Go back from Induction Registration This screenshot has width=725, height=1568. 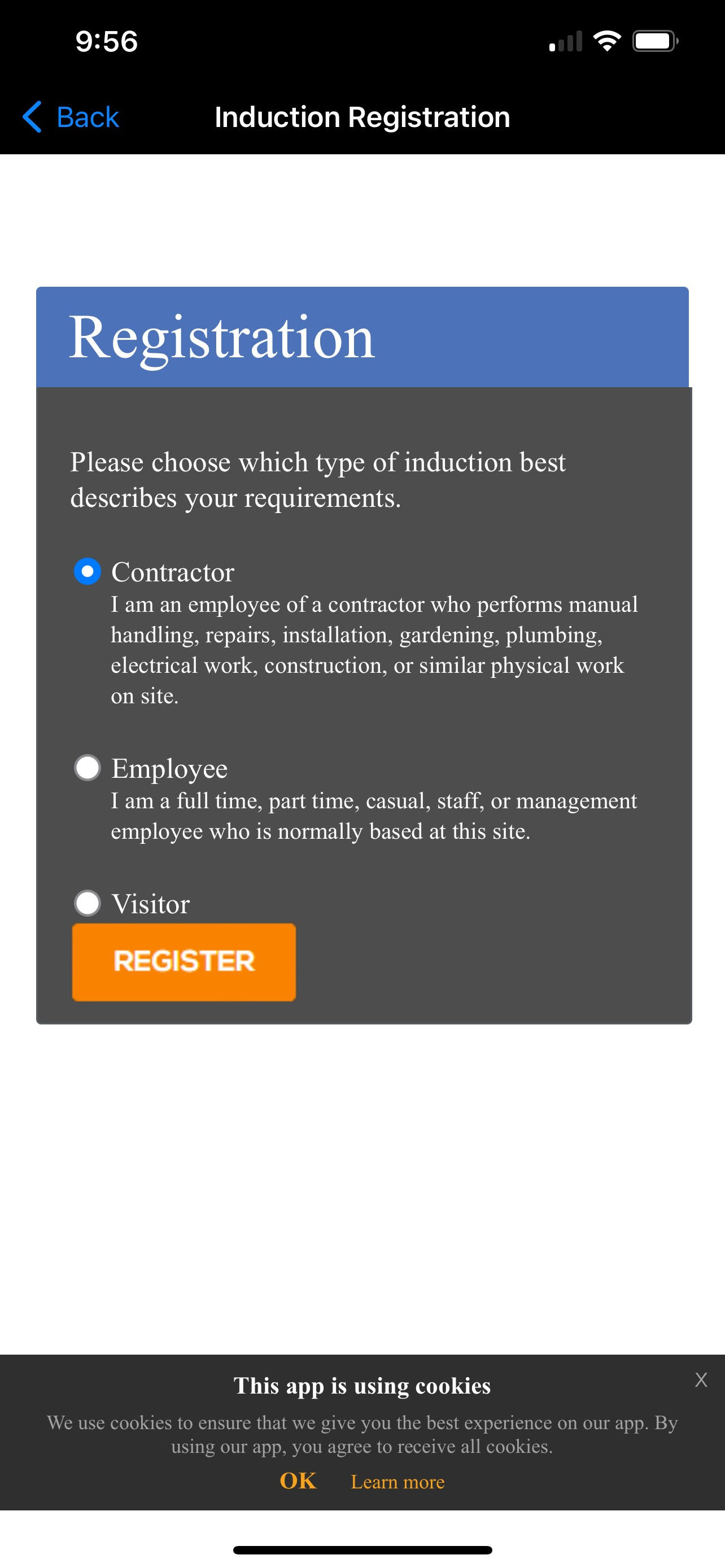tap(71, 117)
